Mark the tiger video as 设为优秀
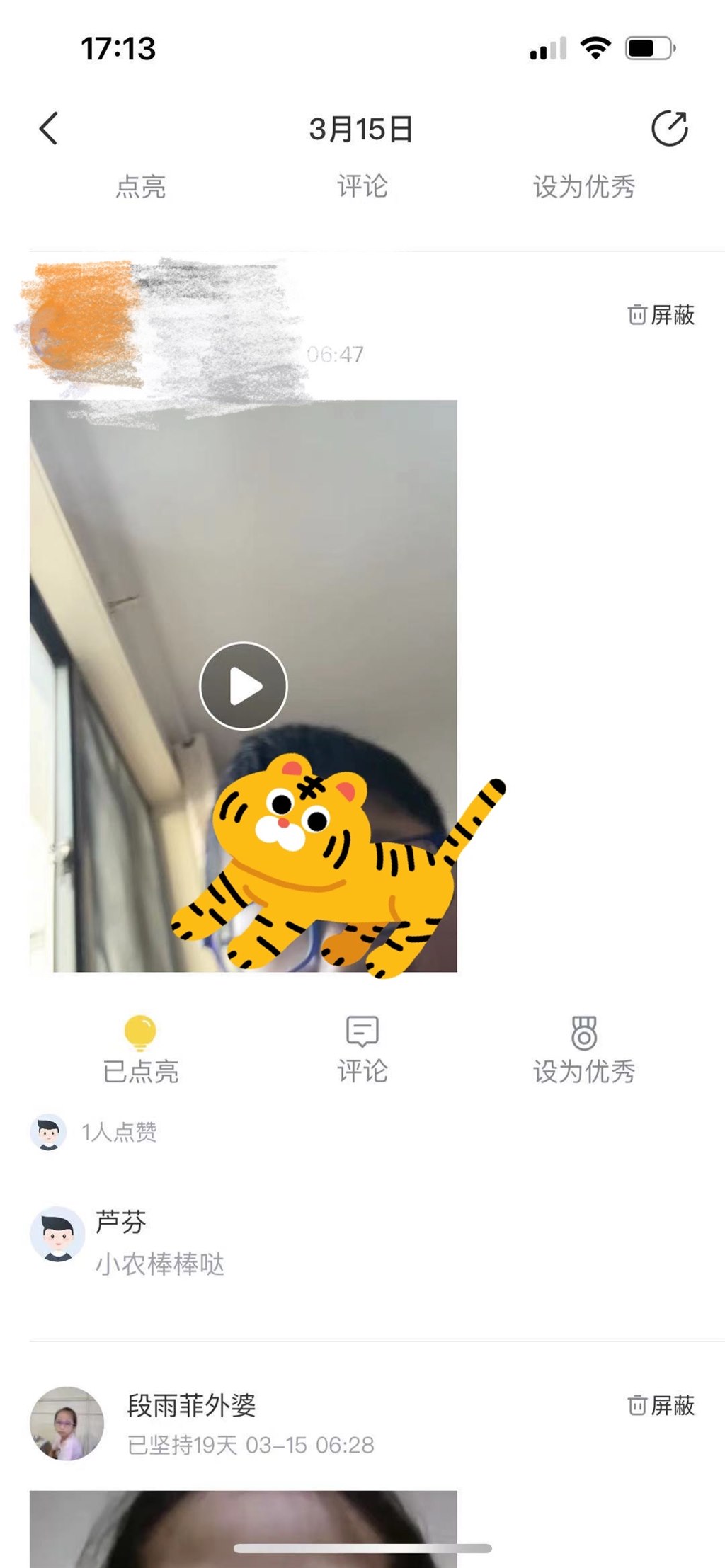725x1568 pixels. point(583,1050)
